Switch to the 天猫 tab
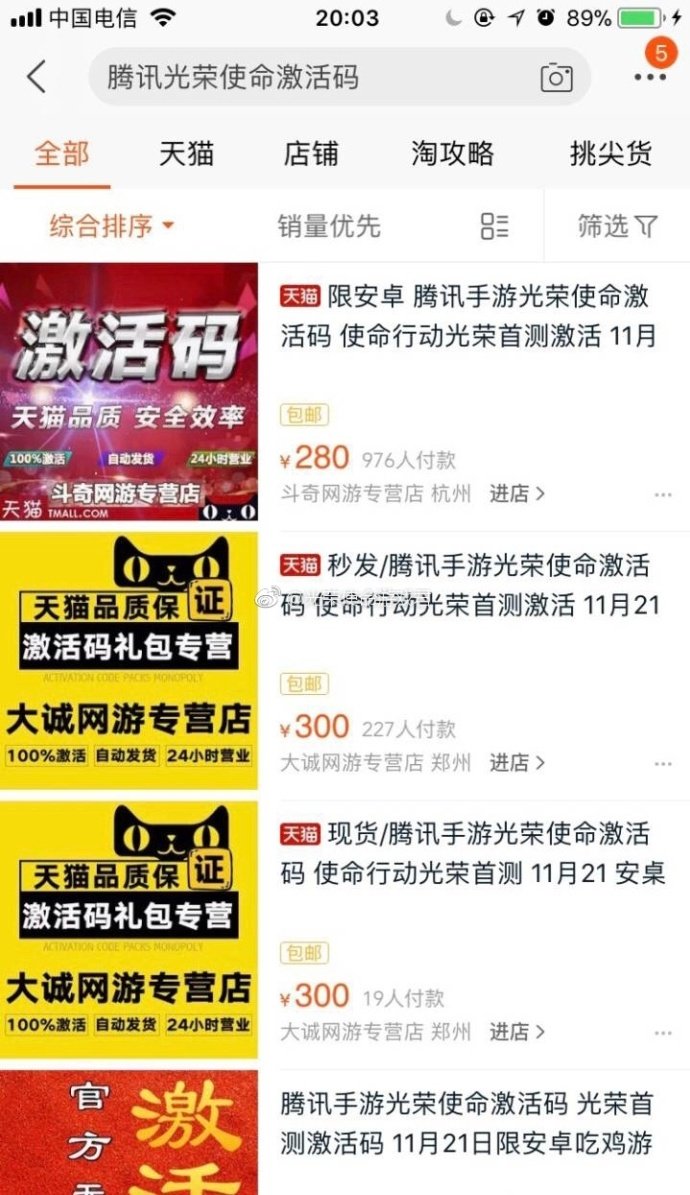This screenshot has height=1195, width=690. tap(186, 154)
